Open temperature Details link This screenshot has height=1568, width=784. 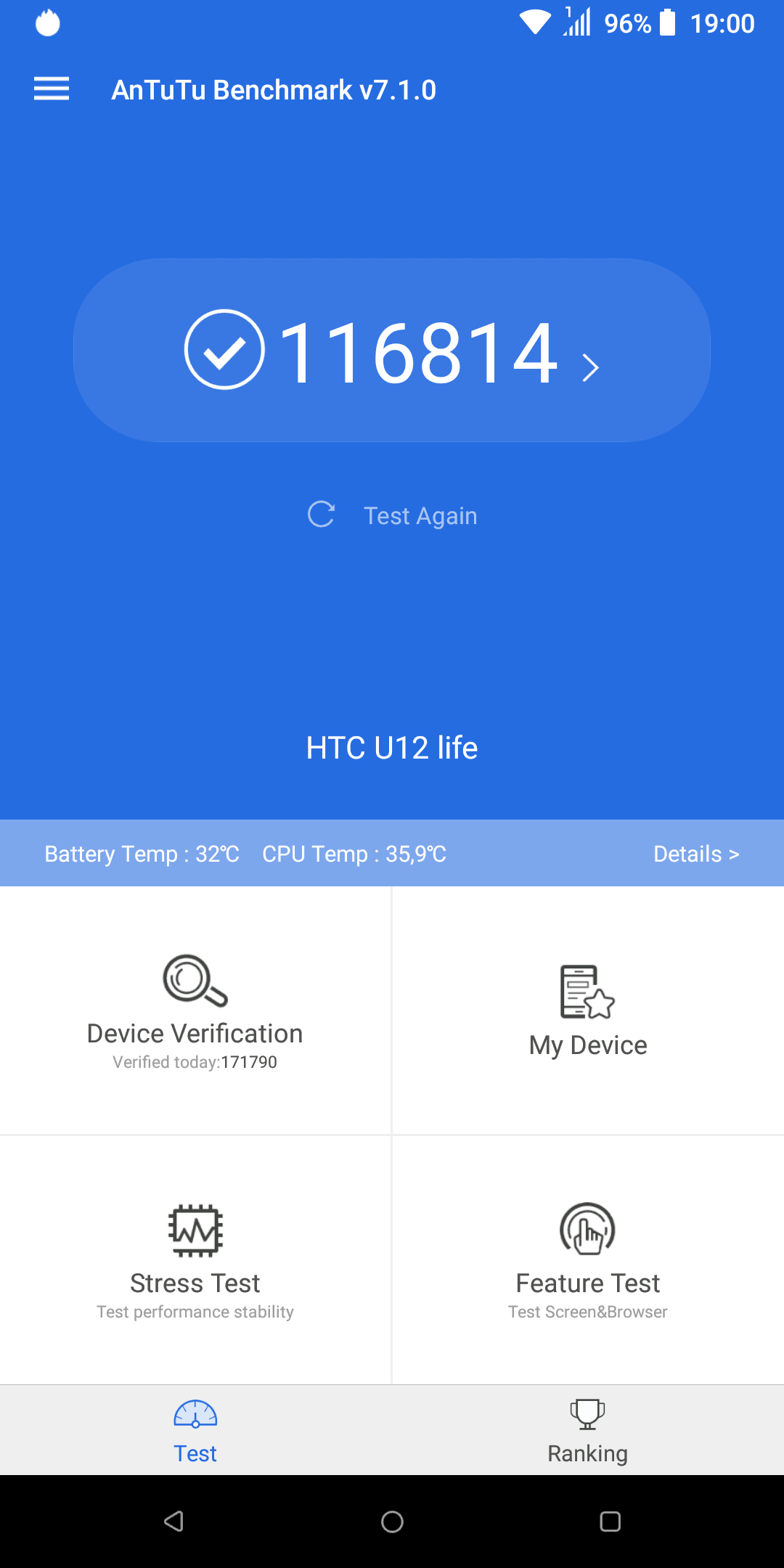tap(696, 854)
